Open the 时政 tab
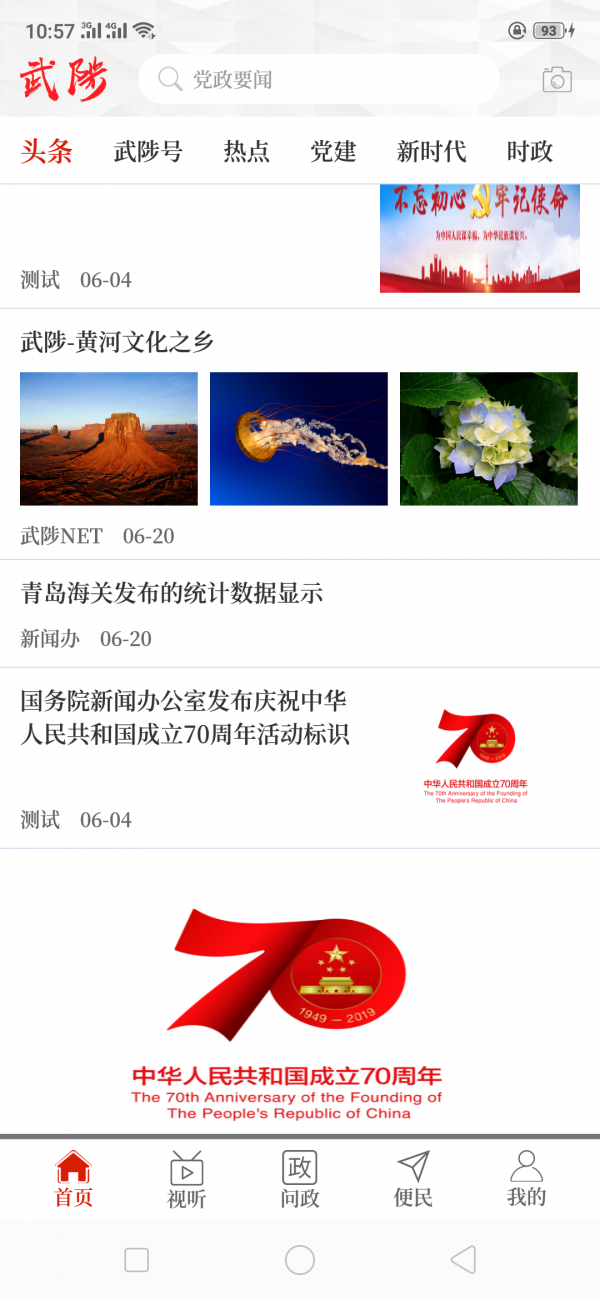The image size is (600, 1300). pos(529,152)
